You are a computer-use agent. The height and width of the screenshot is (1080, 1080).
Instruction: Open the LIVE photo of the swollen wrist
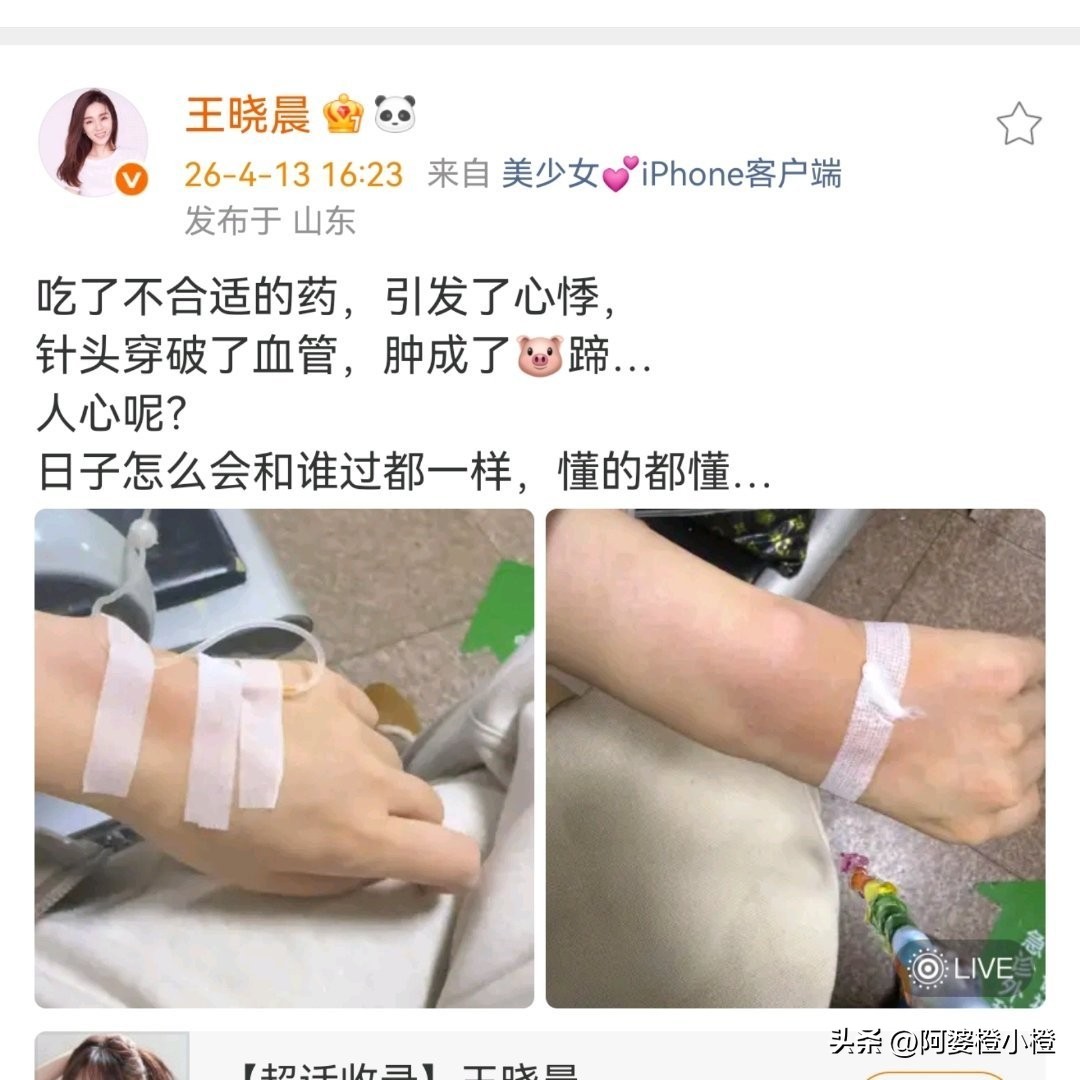(795, 758)
